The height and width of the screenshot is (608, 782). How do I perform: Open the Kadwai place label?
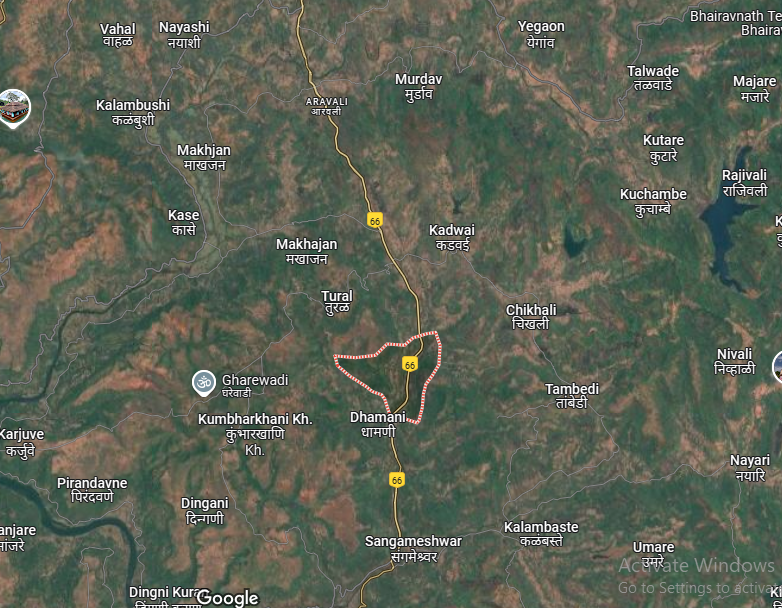coord(452,236)
